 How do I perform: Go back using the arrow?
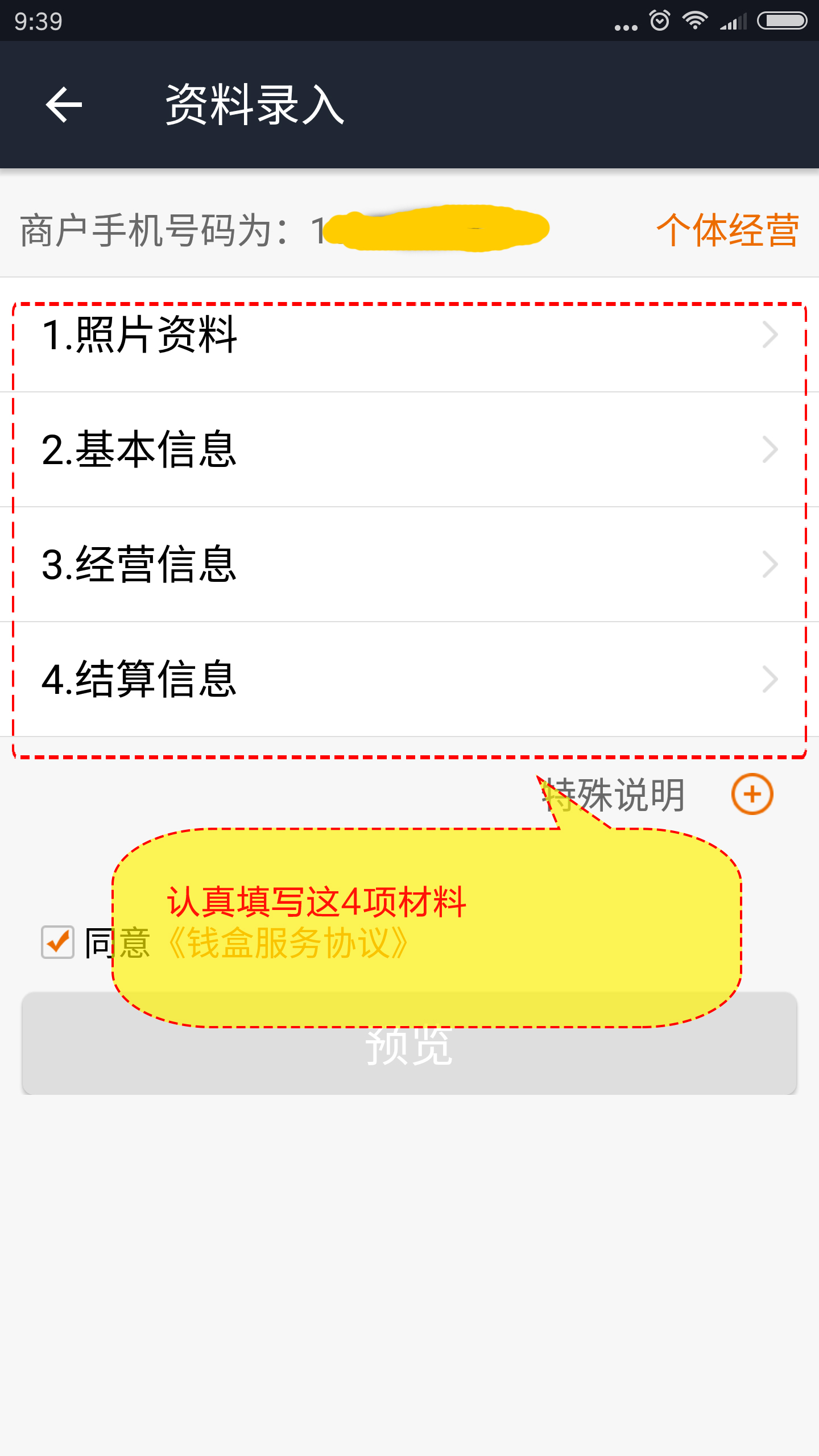click(x=64, y=105)
